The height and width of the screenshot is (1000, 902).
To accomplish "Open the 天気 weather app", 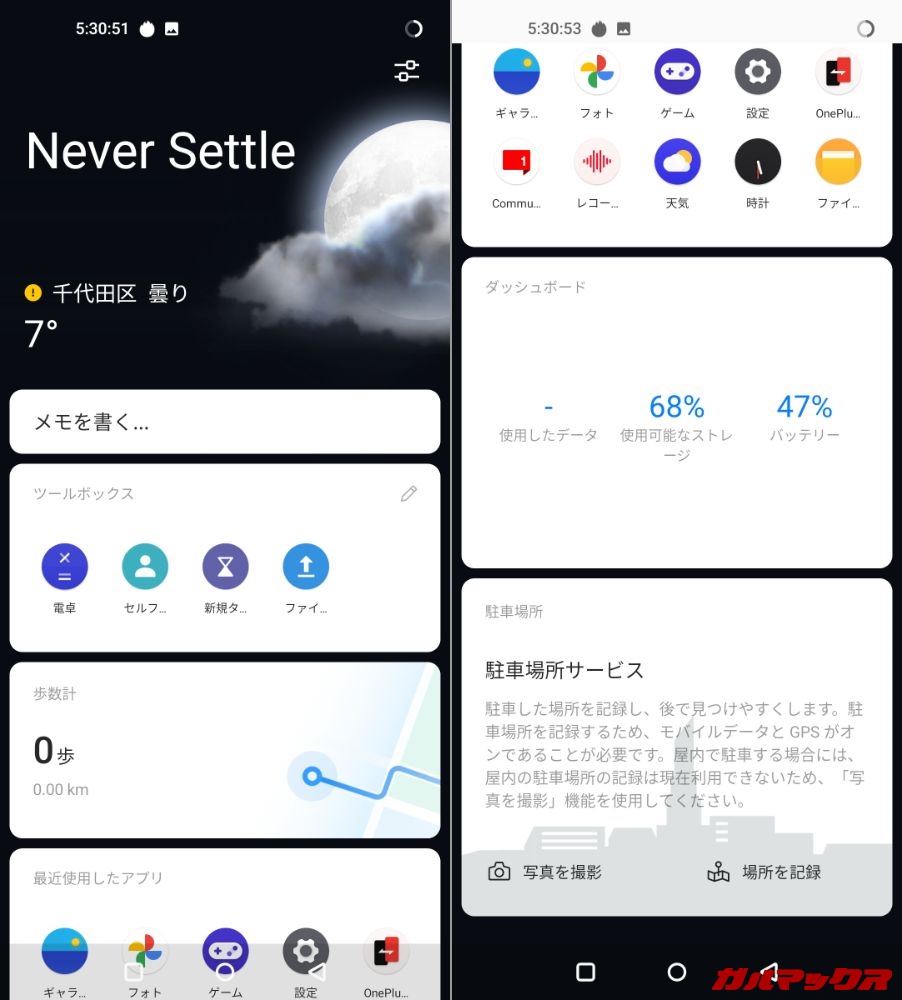I will point(677,163).
